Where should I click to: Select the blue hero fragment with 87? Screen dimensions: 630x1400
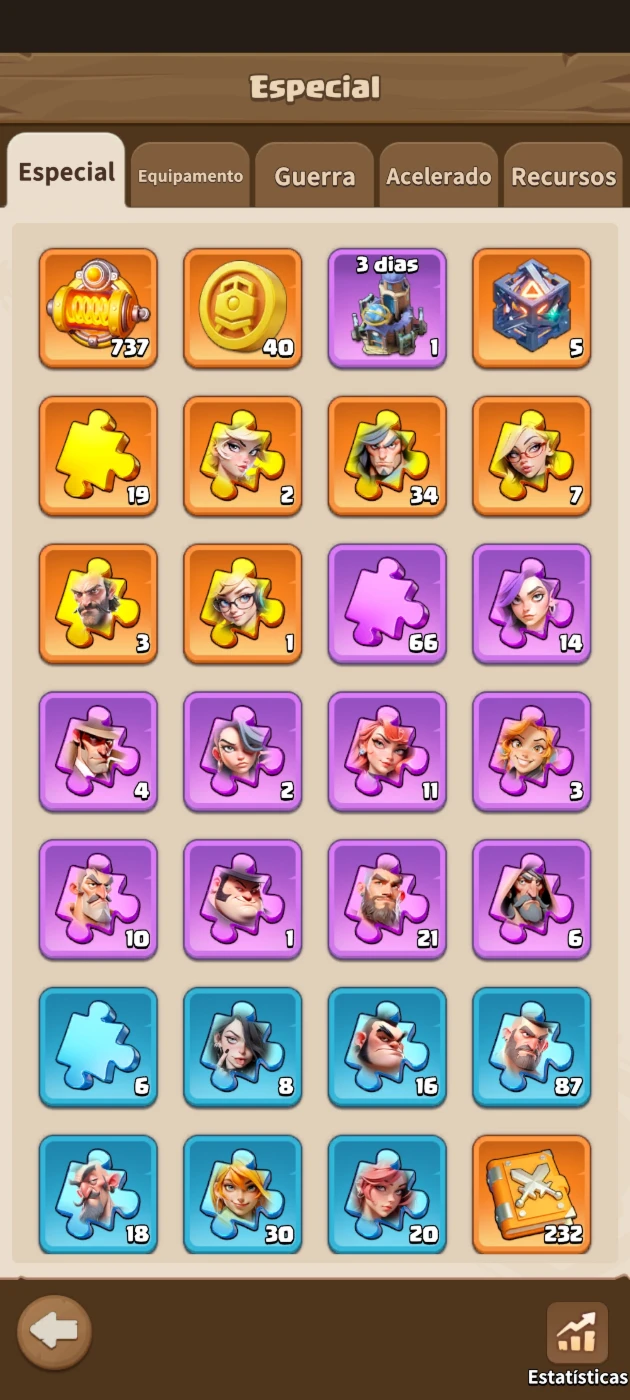(532, 1048)
